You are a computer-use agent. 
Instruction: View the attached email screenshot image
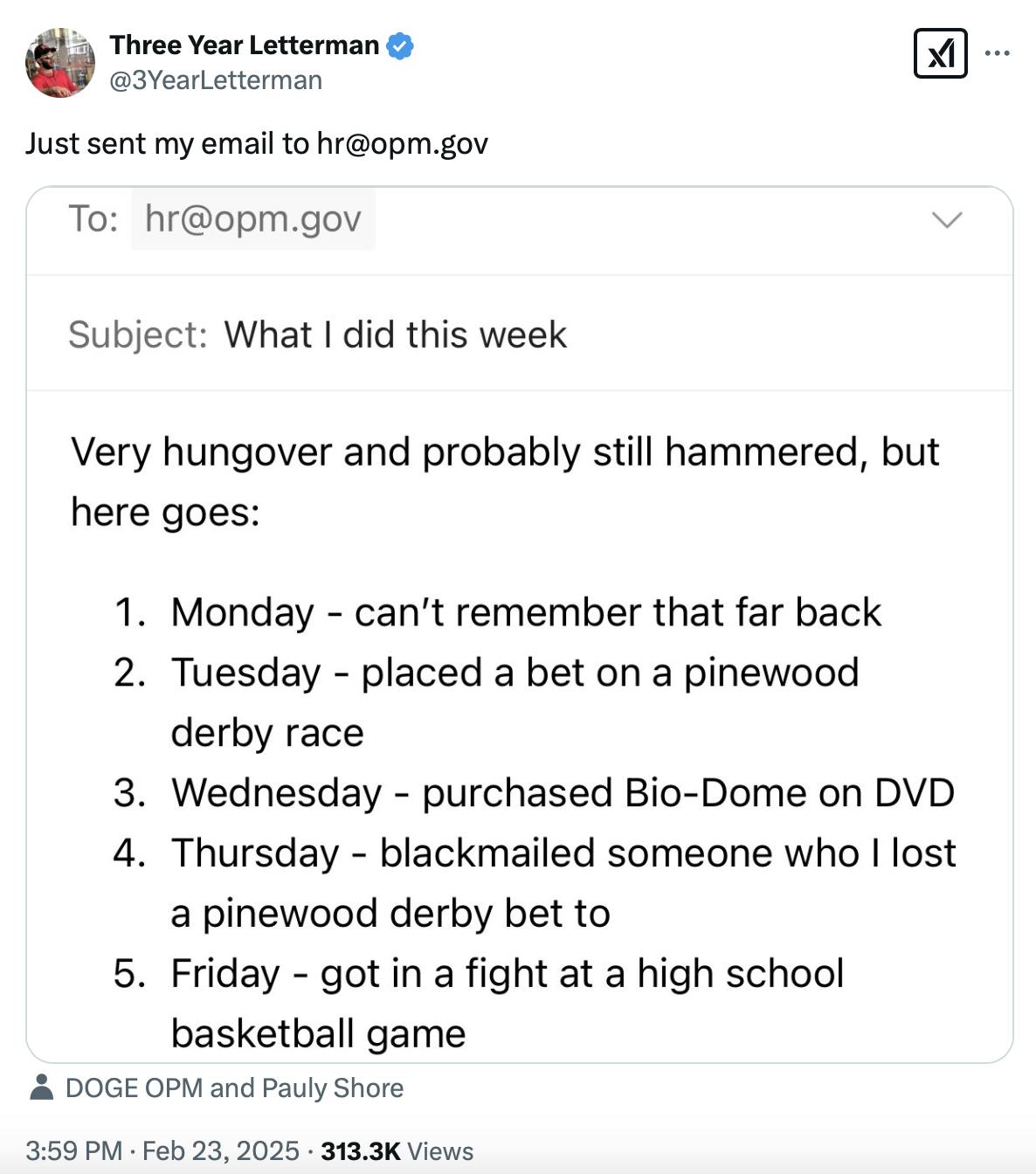pyautogui.click(x=519, y=624)
